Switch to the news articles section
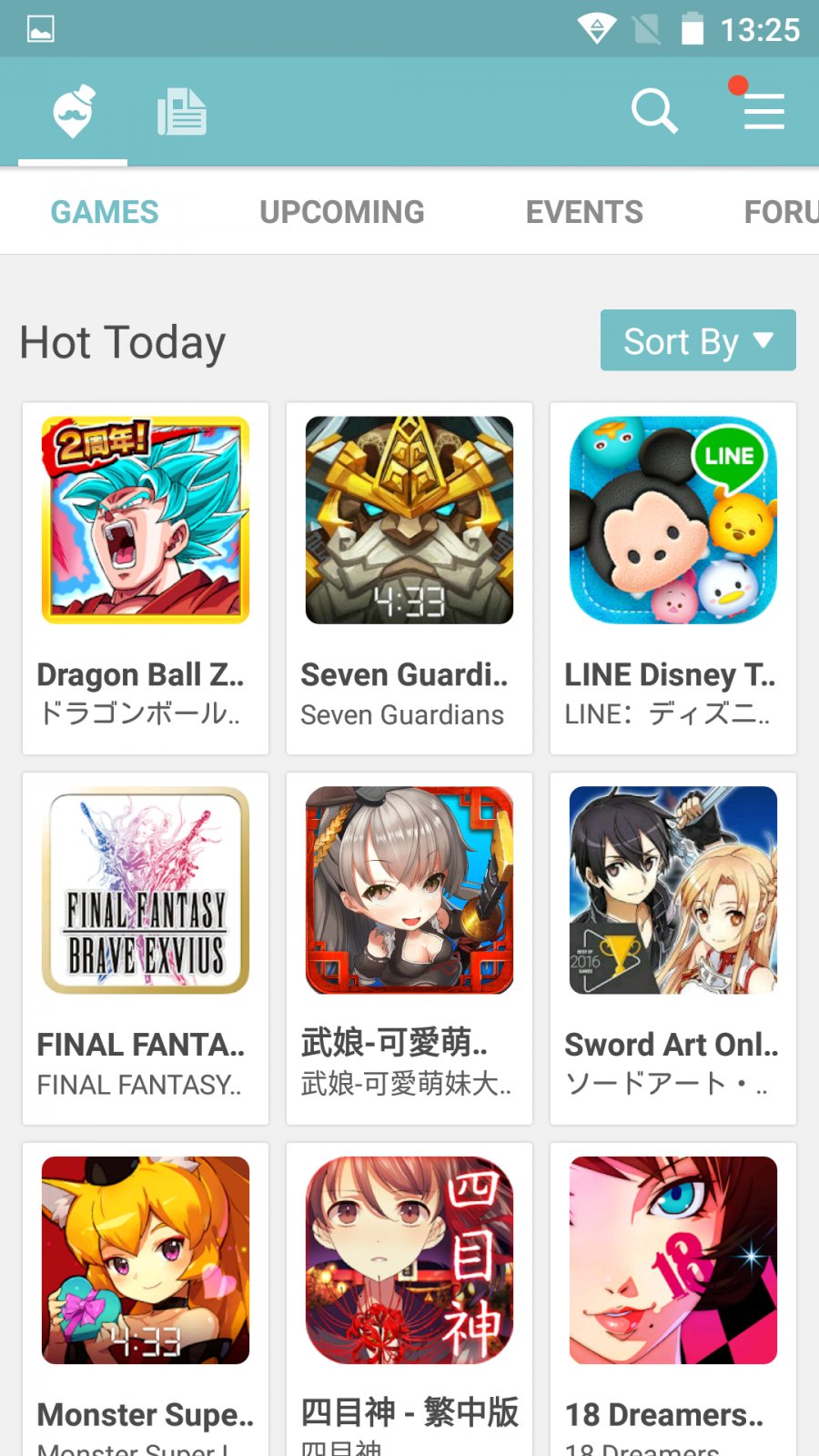 click(182, 112)
